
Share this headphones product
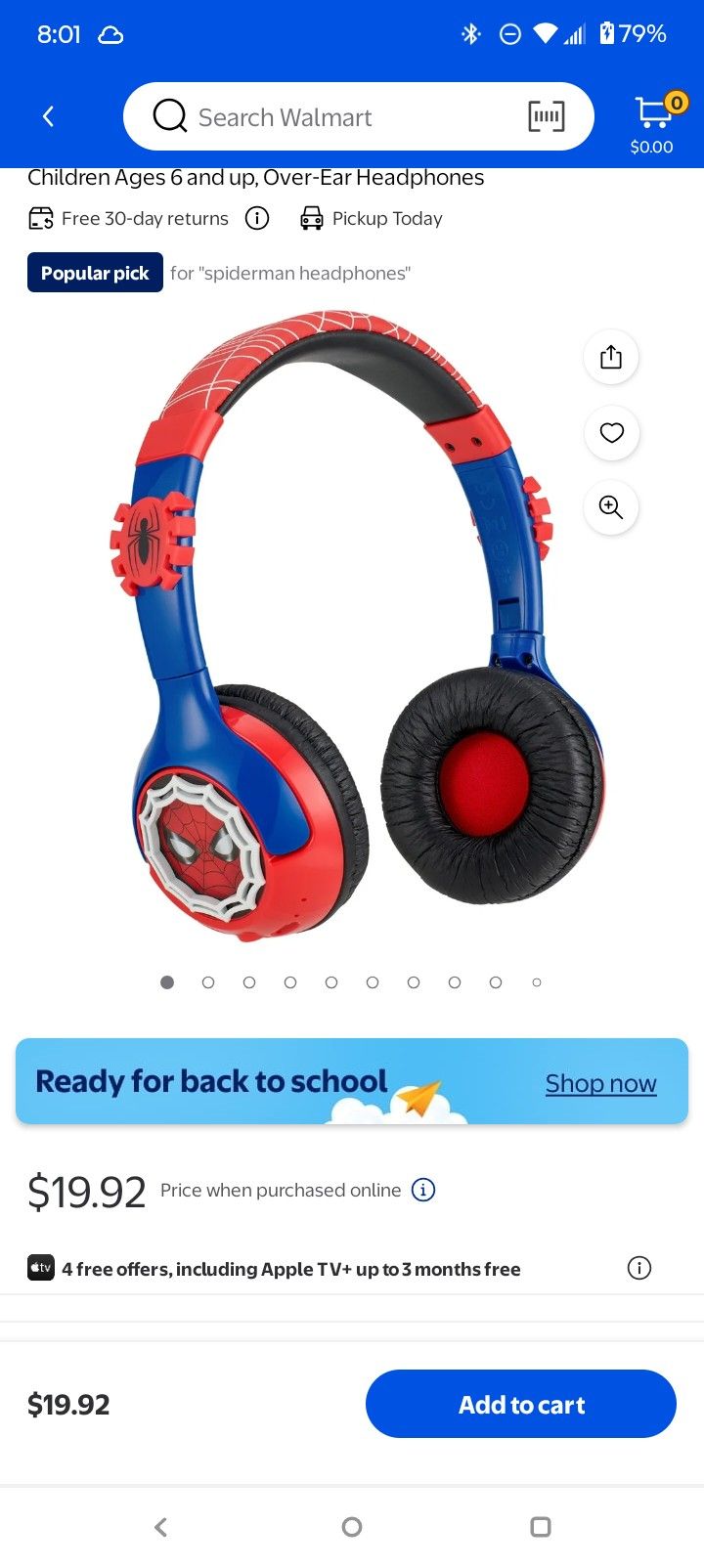tap(611, 357)
